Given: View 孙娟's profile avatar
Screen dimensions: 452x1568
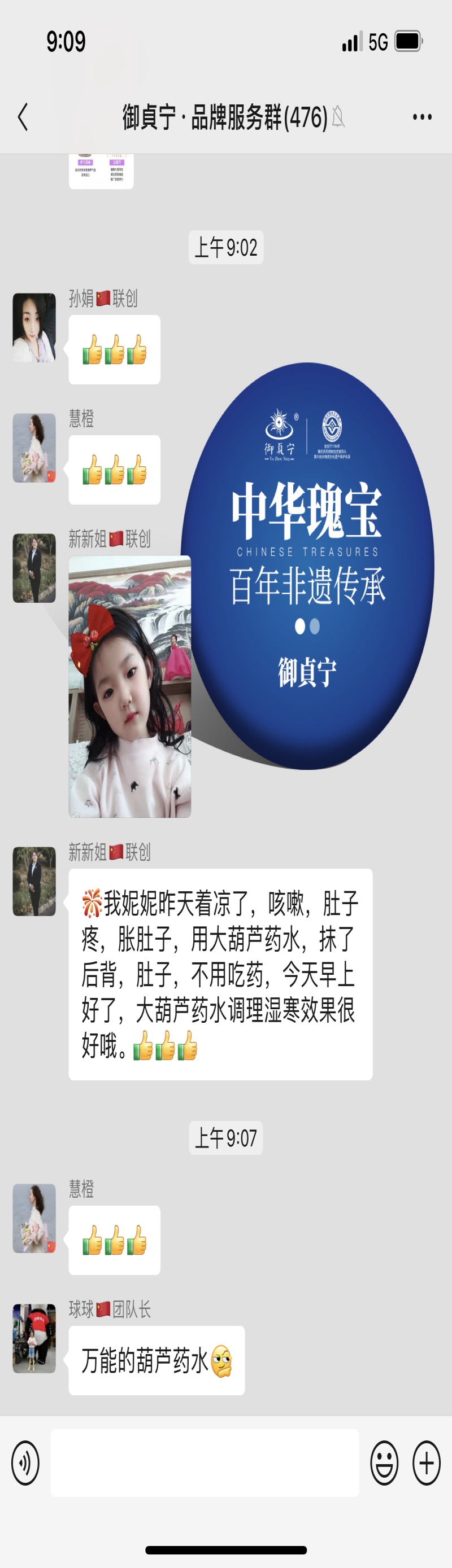Looking at the screenshot, I should pyautogui.click(x=34, y=327).
